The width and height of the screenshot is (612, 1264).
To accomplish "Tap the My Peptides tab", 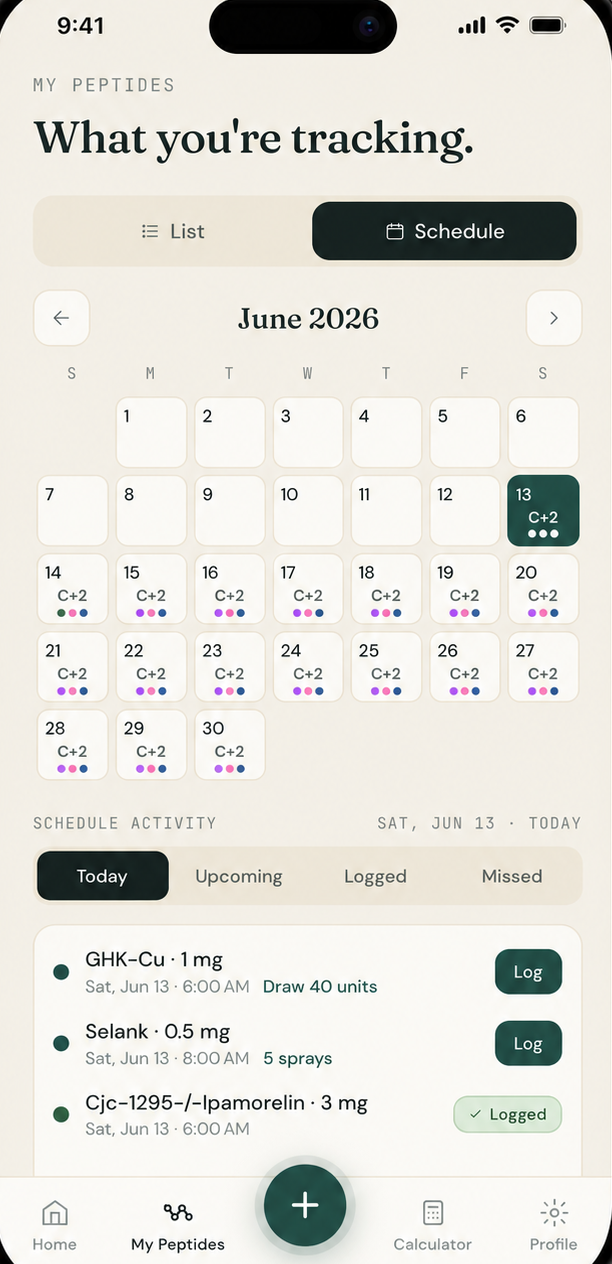I will tap(178, 1226).
